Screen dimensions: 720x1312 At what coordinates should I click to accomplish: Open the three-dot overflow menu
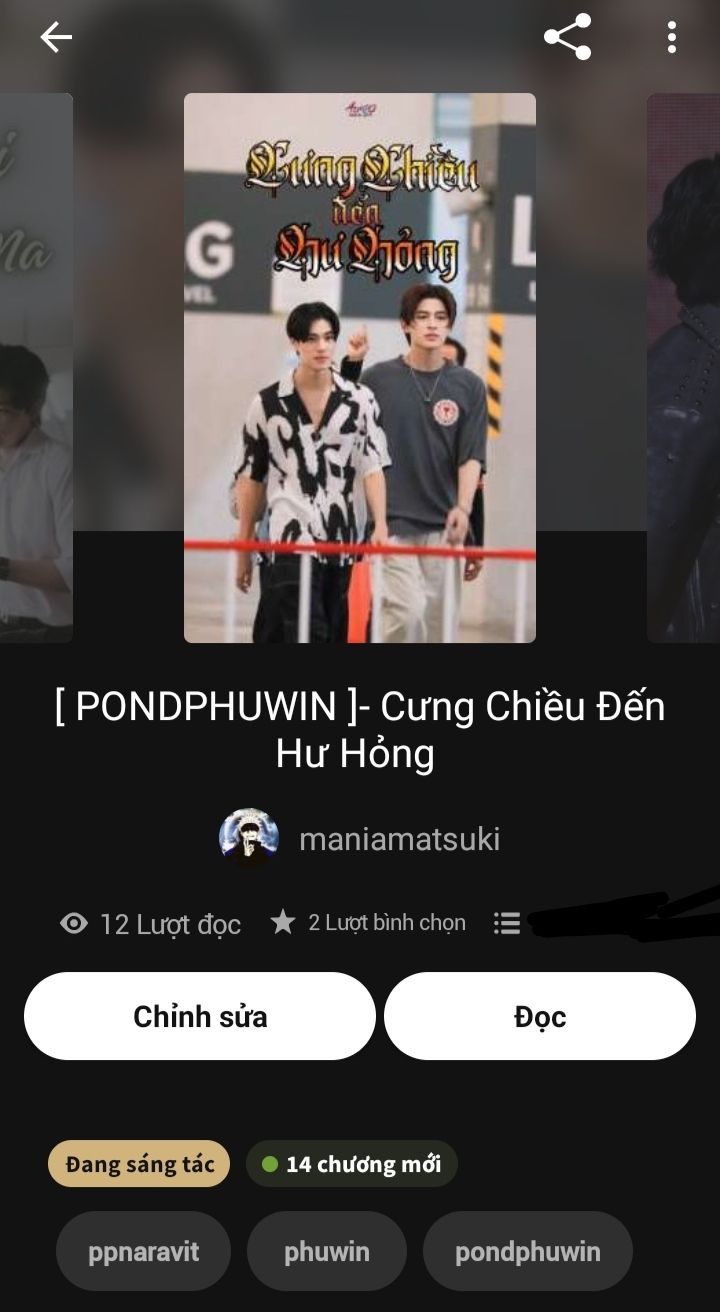(x=671, y=38)
